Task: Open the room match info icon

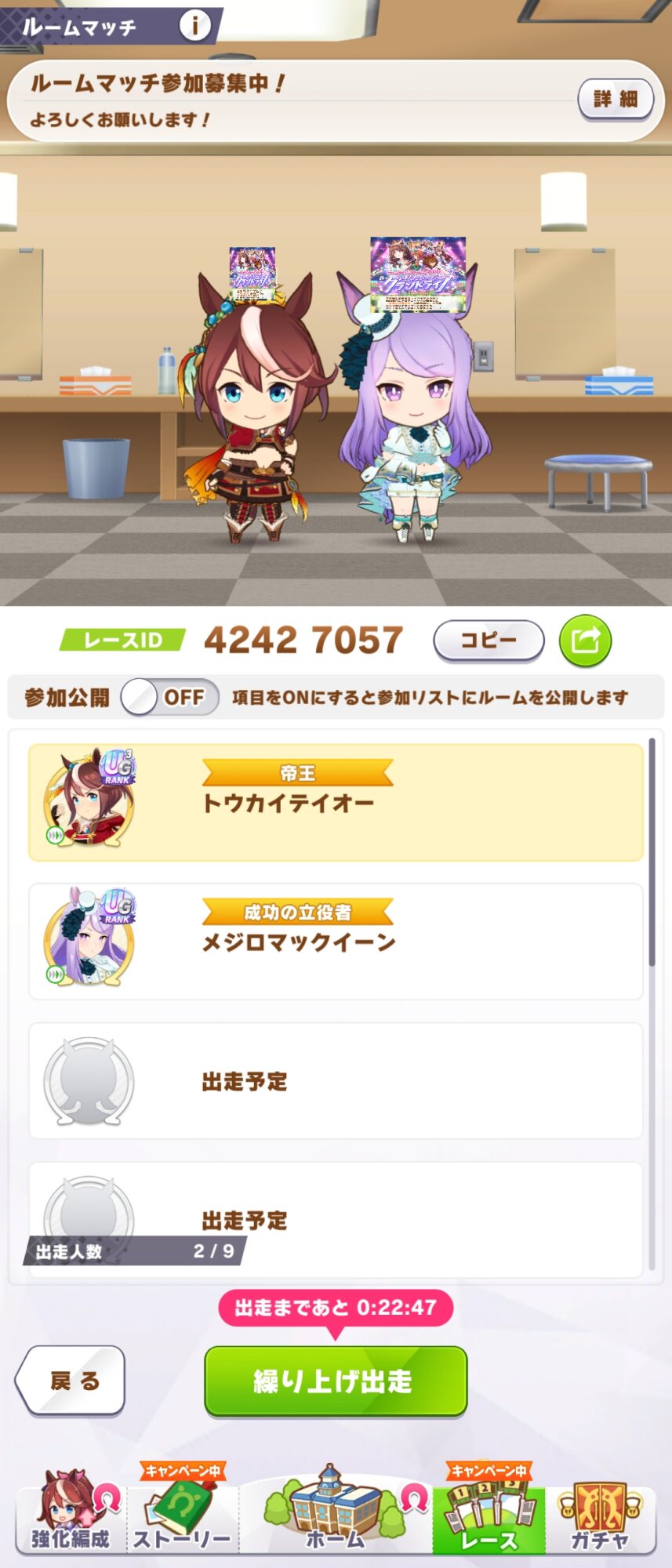Action: pyautogui.click(x=194, y=26)
